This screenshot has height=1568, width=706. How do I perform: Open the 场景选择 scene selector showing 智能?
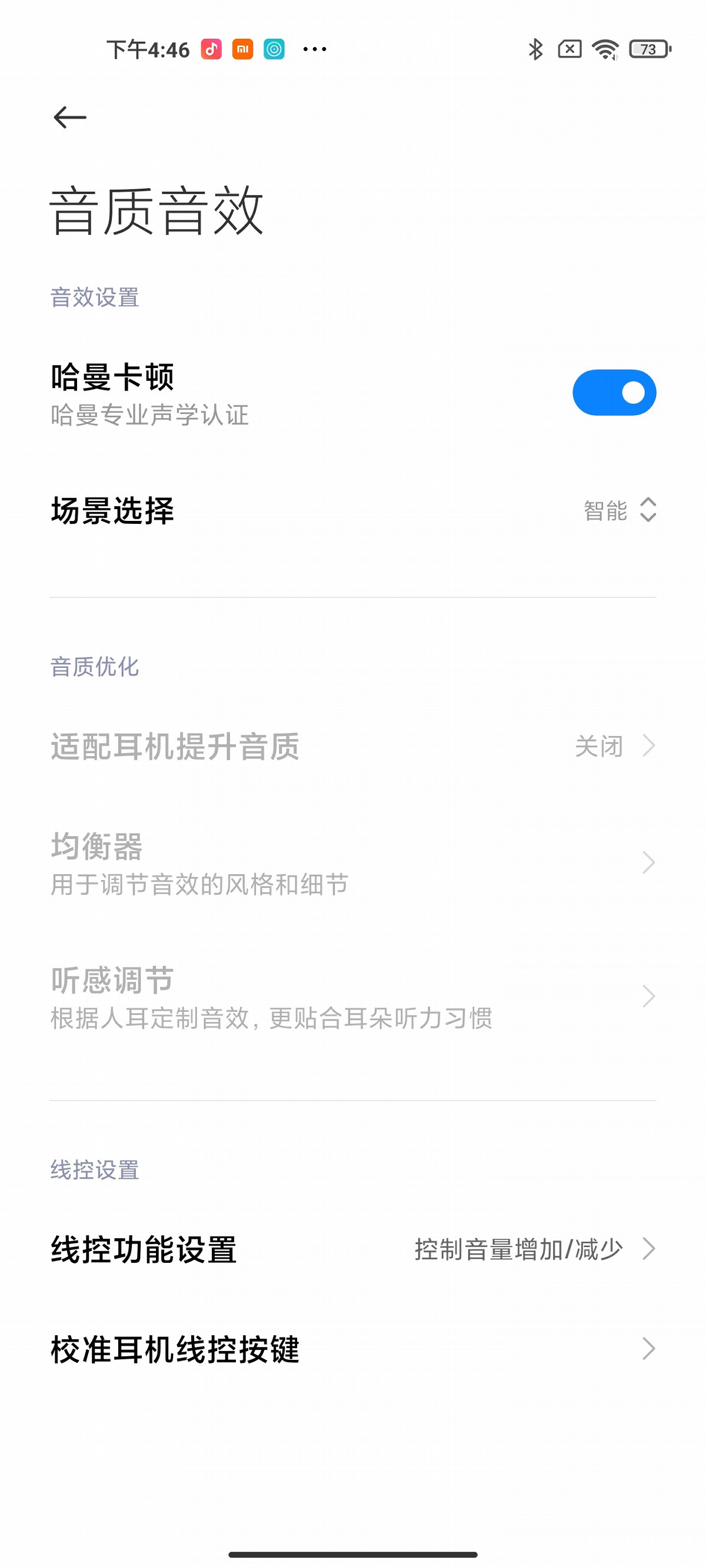620,512
